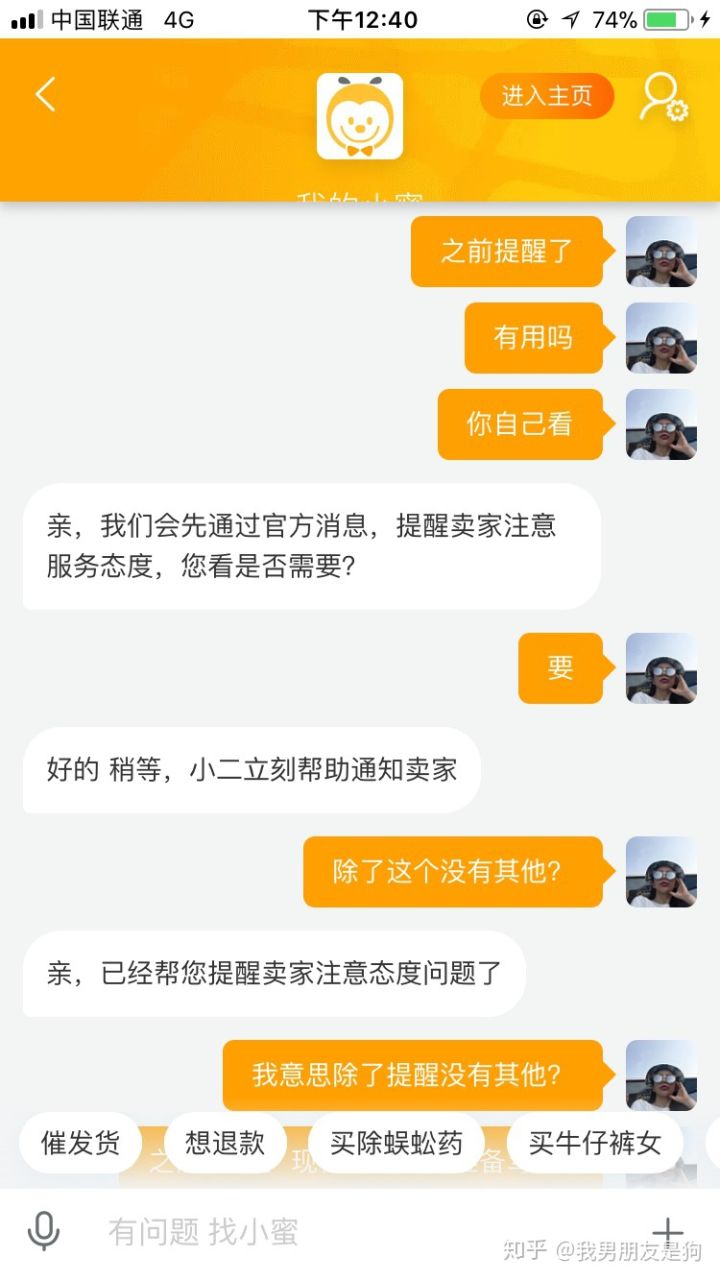Select the 催发货 quick reply chip
The height and width of the screenshot is (1281, 720).
point(81,1143)
